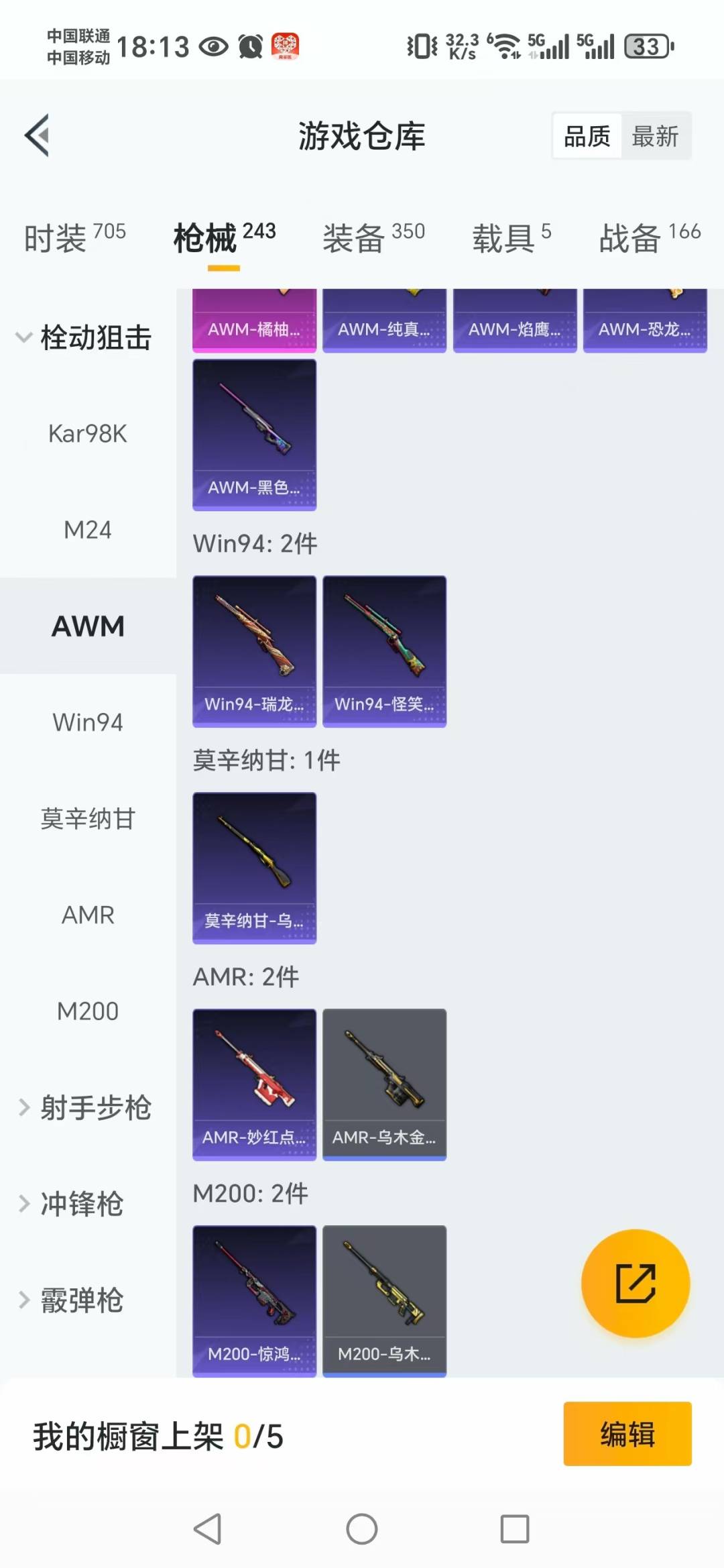The width and height of the screenshot is (724, 1568).
Task: Open the AWM-黑色 skin tile
Action: pyautogui.click(x=254, y=435)
